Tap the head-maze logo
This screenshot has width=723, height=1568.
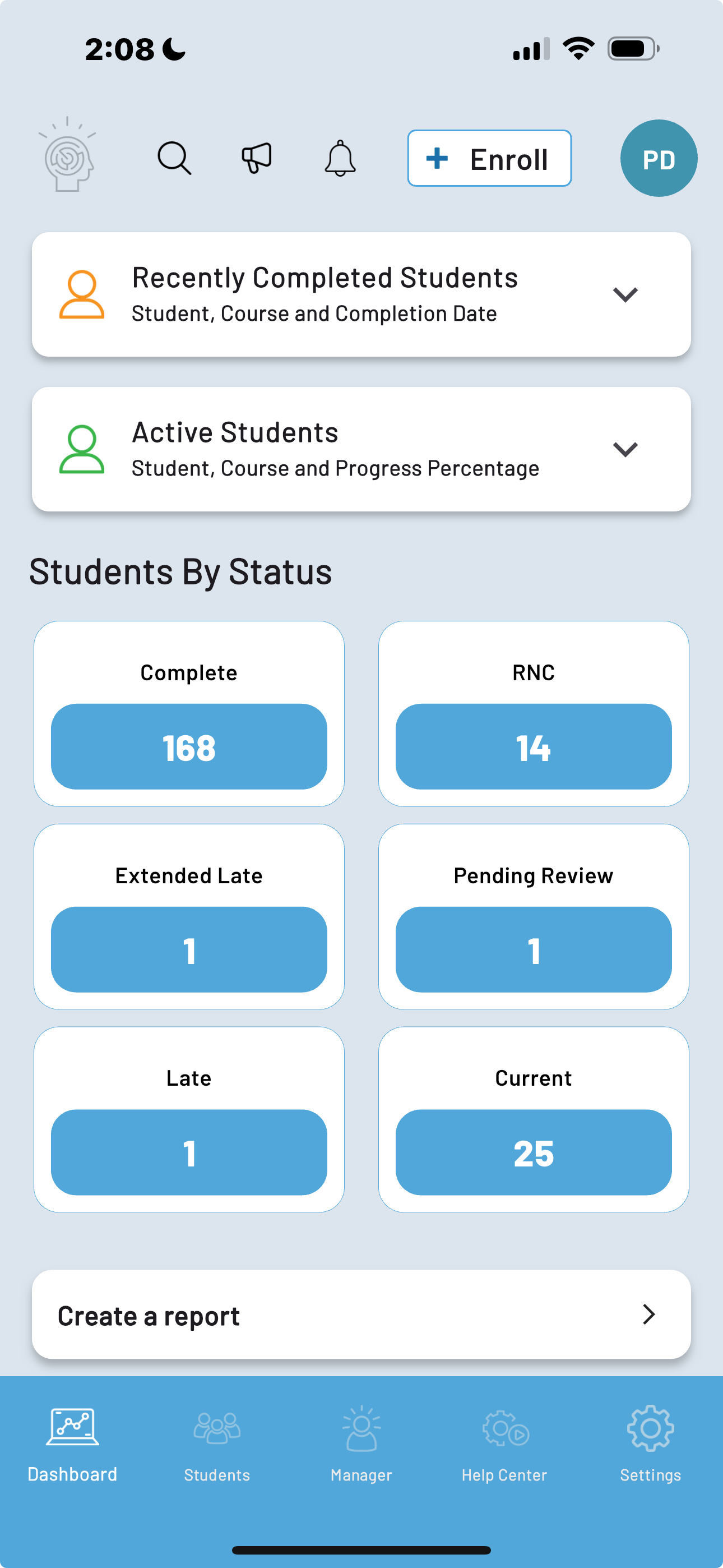[68, 156]
